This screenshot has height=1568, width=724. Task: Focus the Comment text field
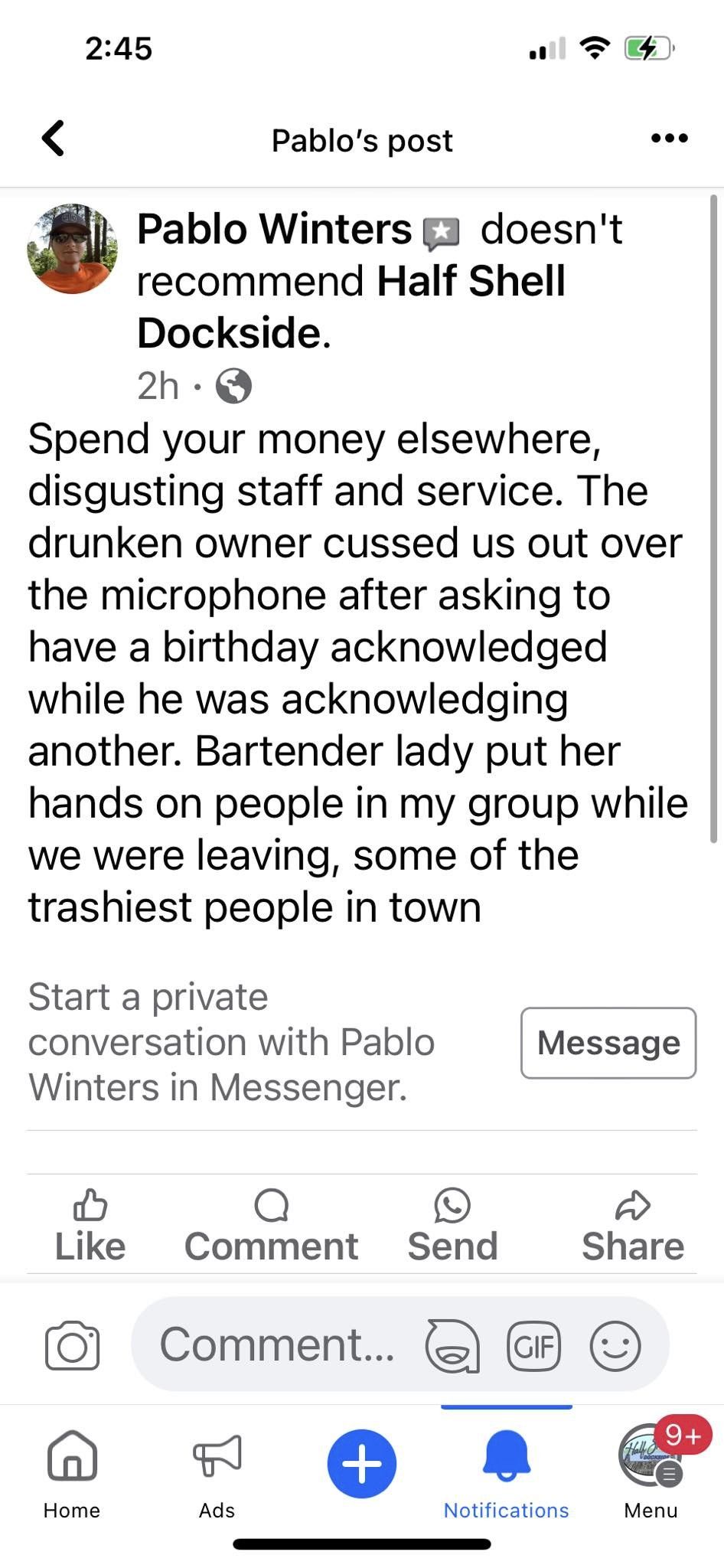276,1345
